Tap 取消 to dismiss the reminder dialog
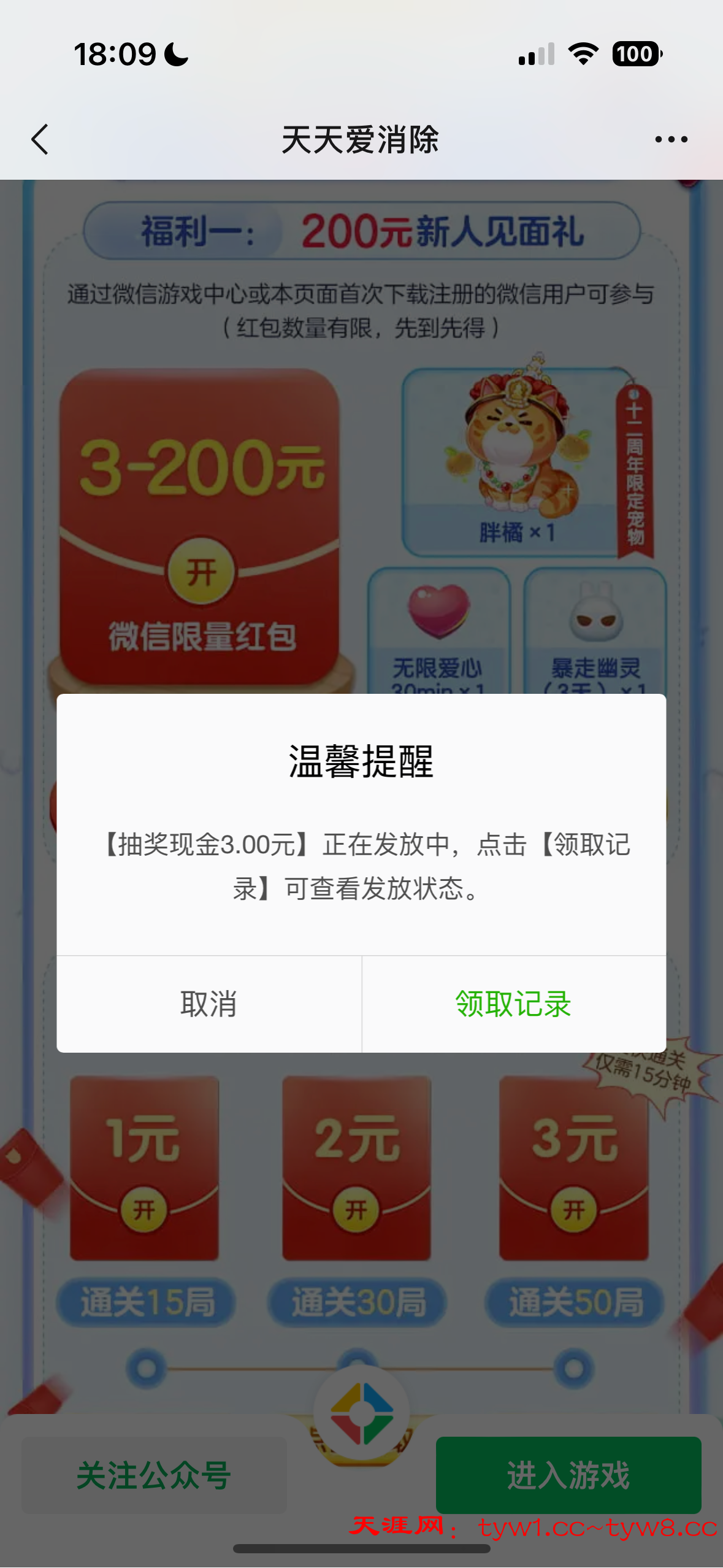Screen dimensions: 723x1568 [208, 1004]
